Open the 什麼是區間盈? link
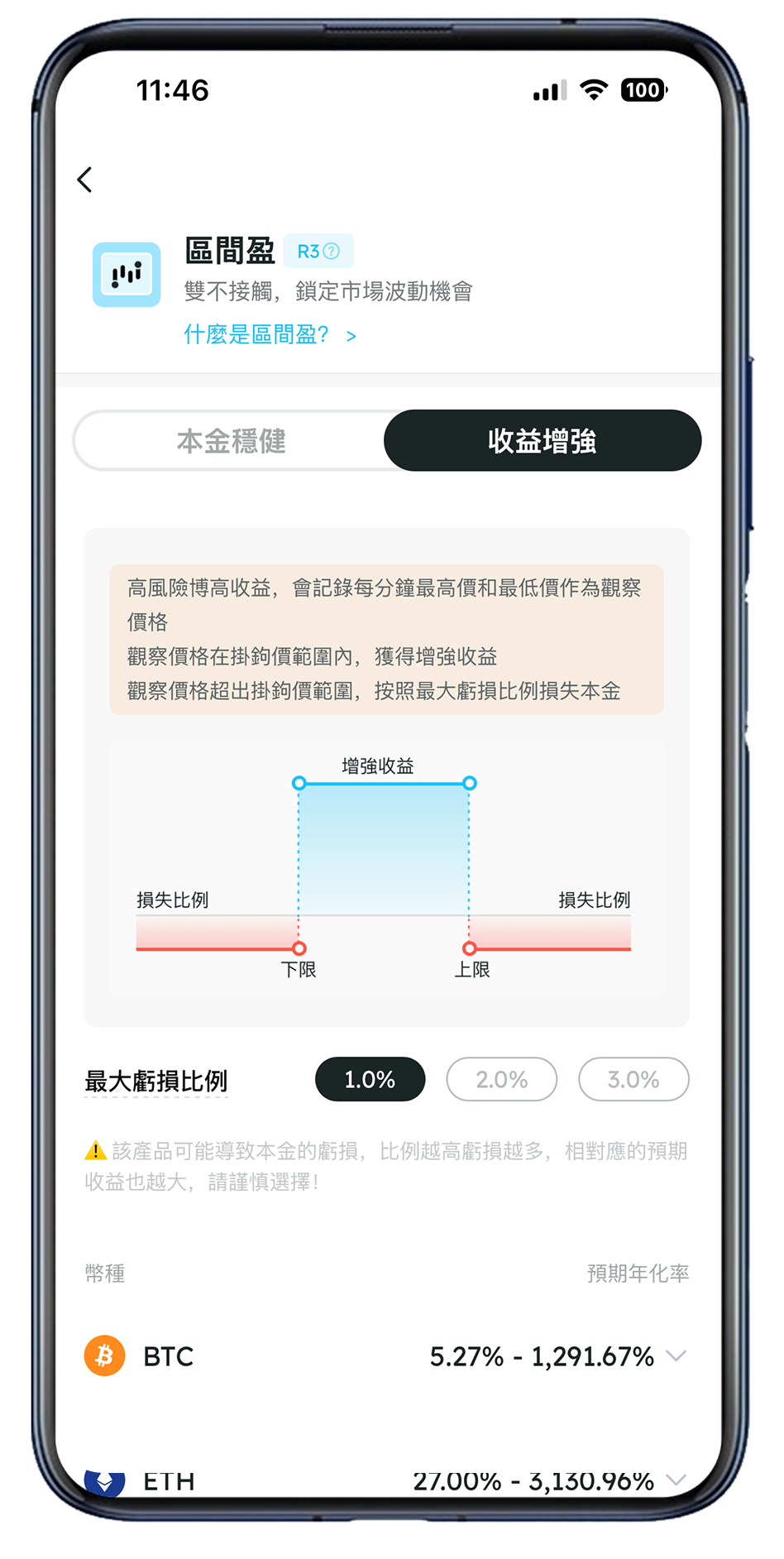 coord(270,335)
